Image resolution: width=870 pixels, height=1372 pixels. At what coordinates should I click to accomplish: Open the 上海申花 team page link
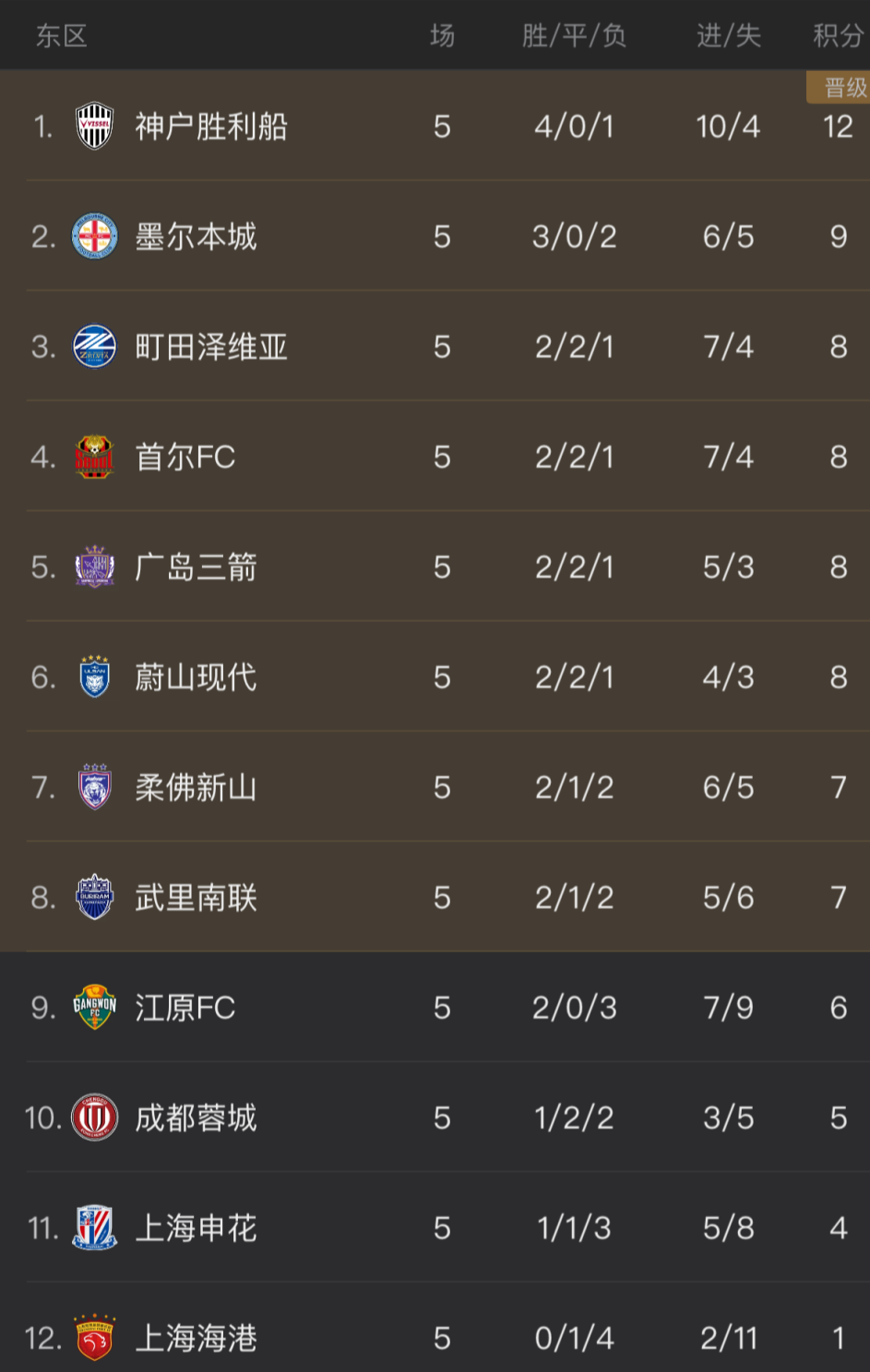[x=194, y=1228]
